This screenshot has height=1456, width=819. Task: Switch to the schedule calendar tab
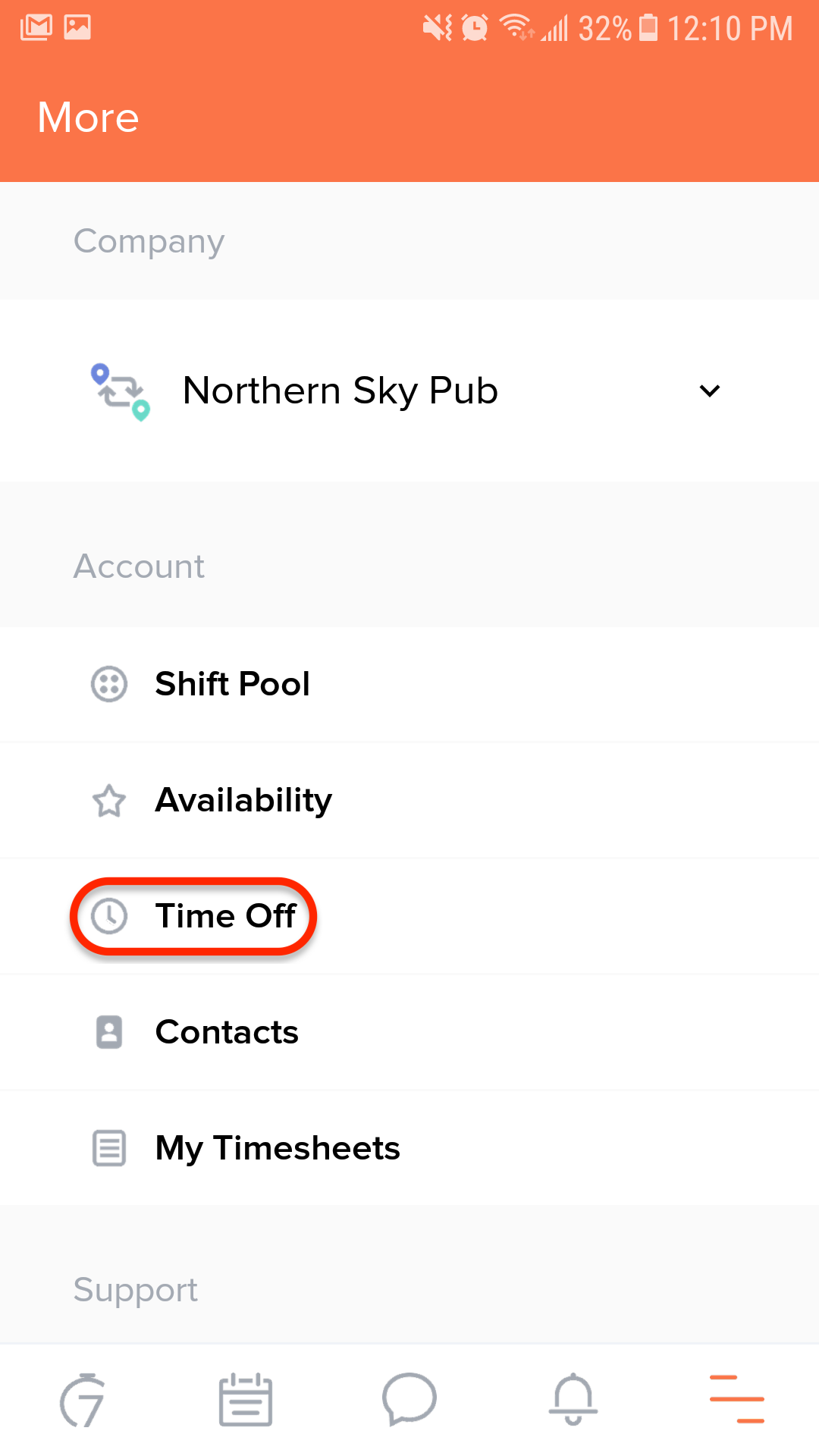coord(246,1400)
